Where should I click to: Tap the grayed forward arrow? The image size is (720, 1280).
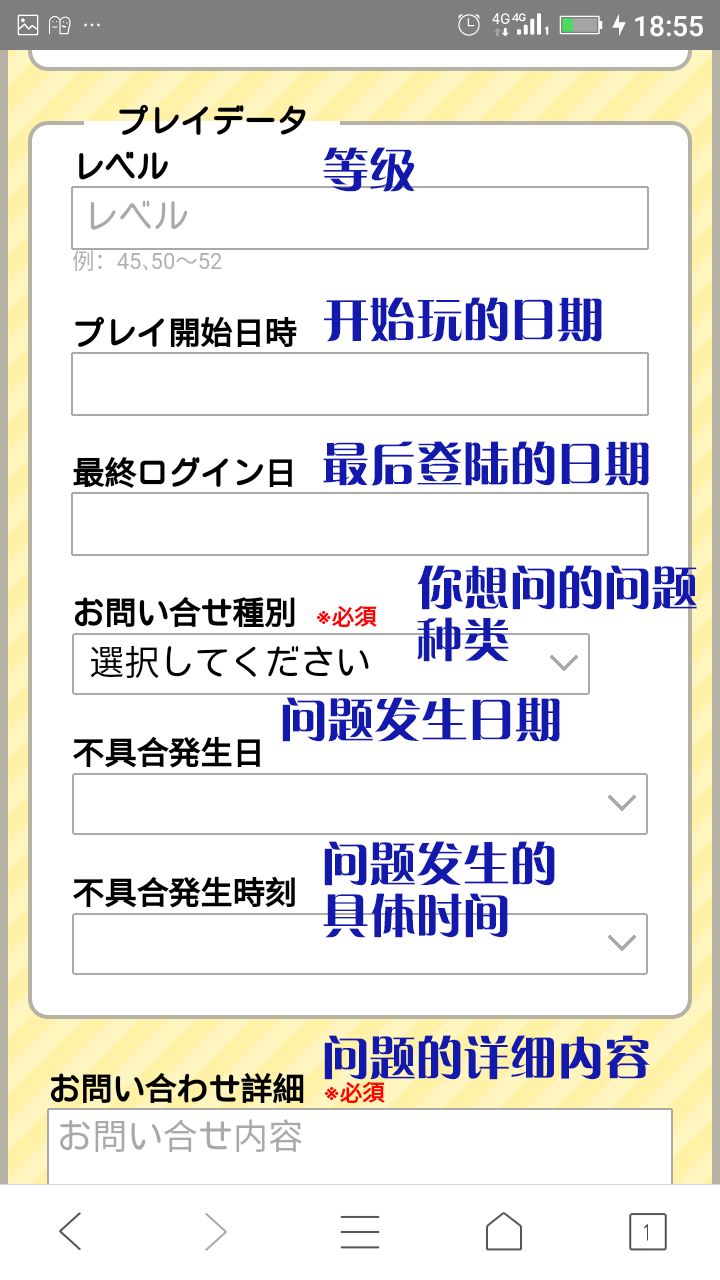coord(213,1232)
